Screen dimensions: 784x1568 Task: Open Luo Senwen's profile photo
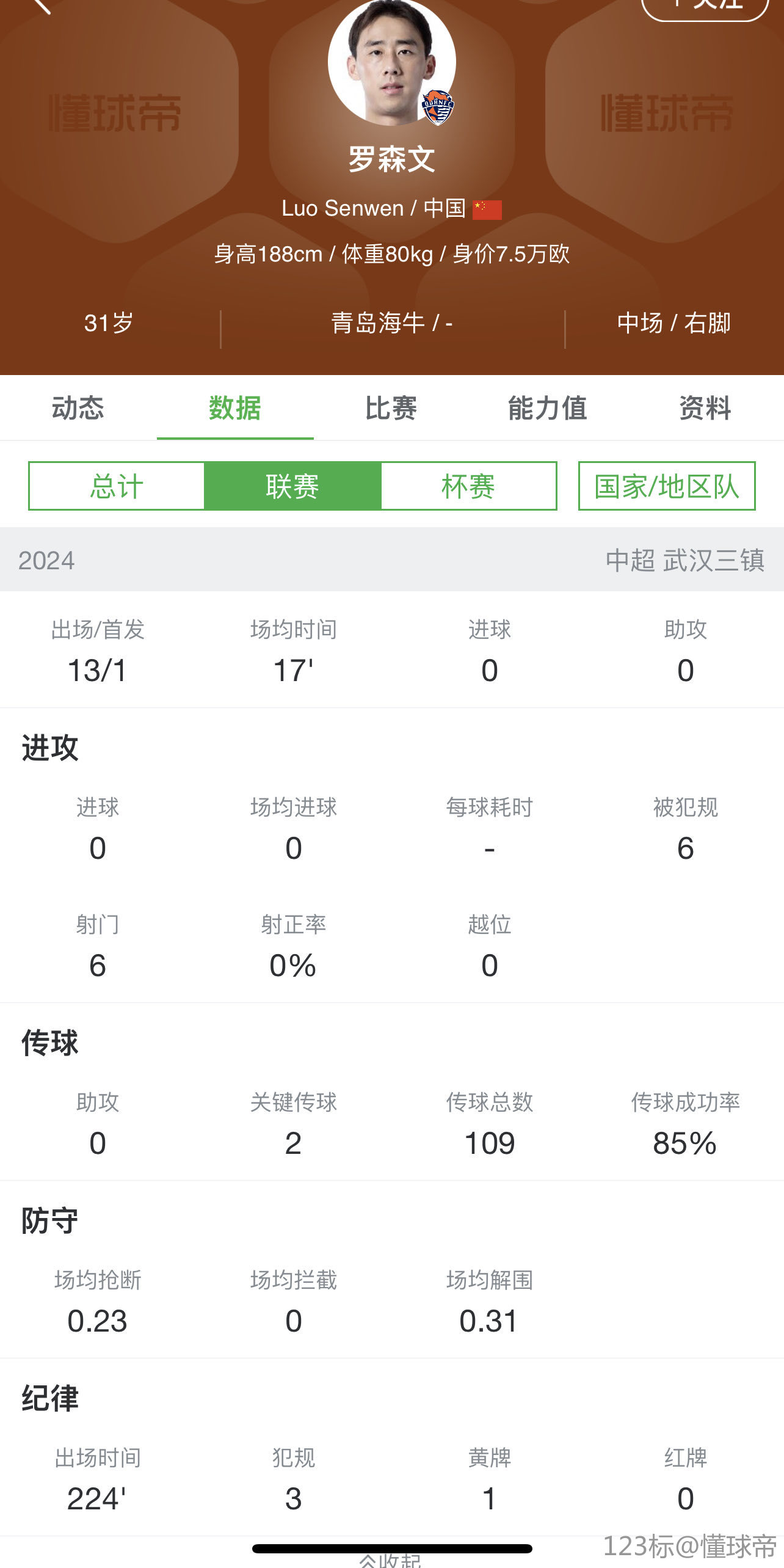392,62
